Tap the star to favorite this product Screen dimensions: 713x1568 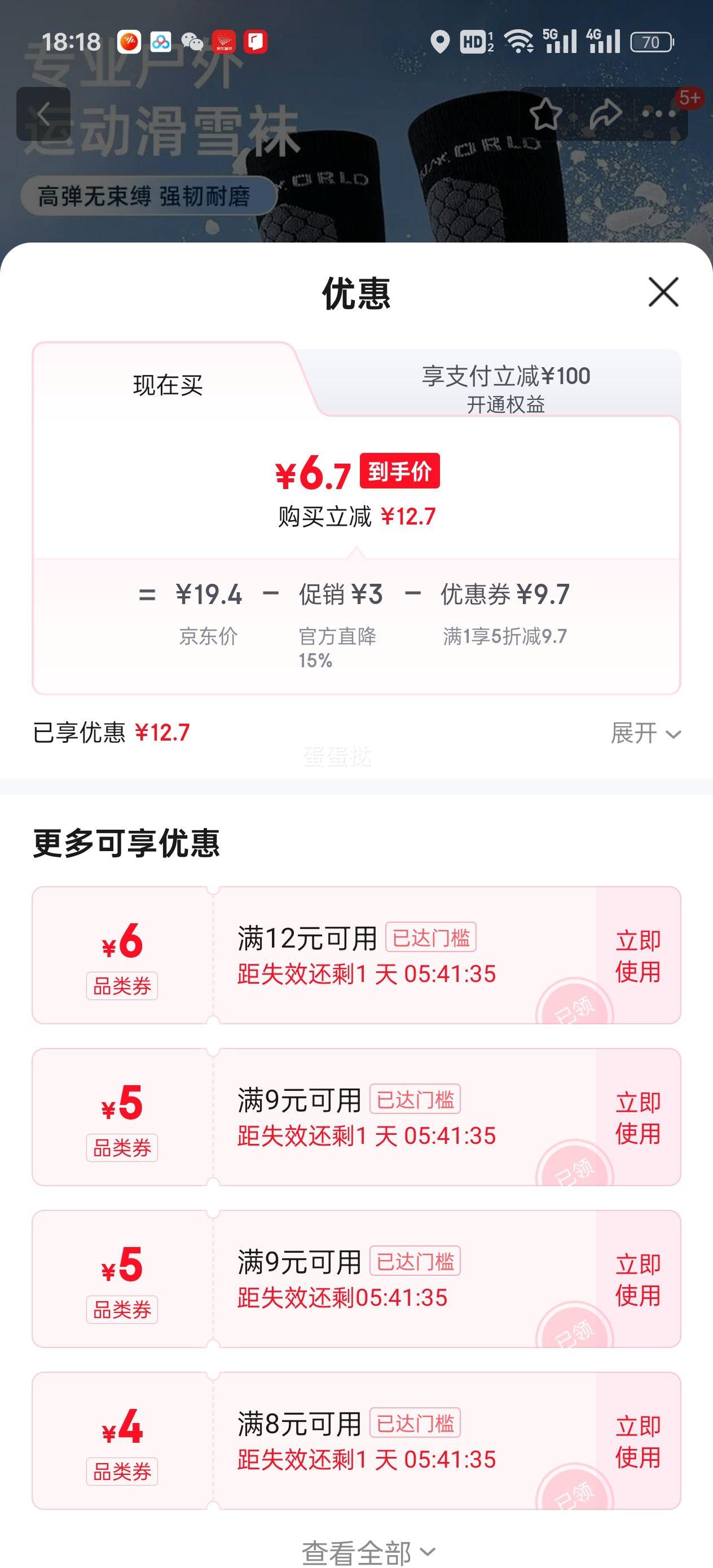tap(547, 113)
